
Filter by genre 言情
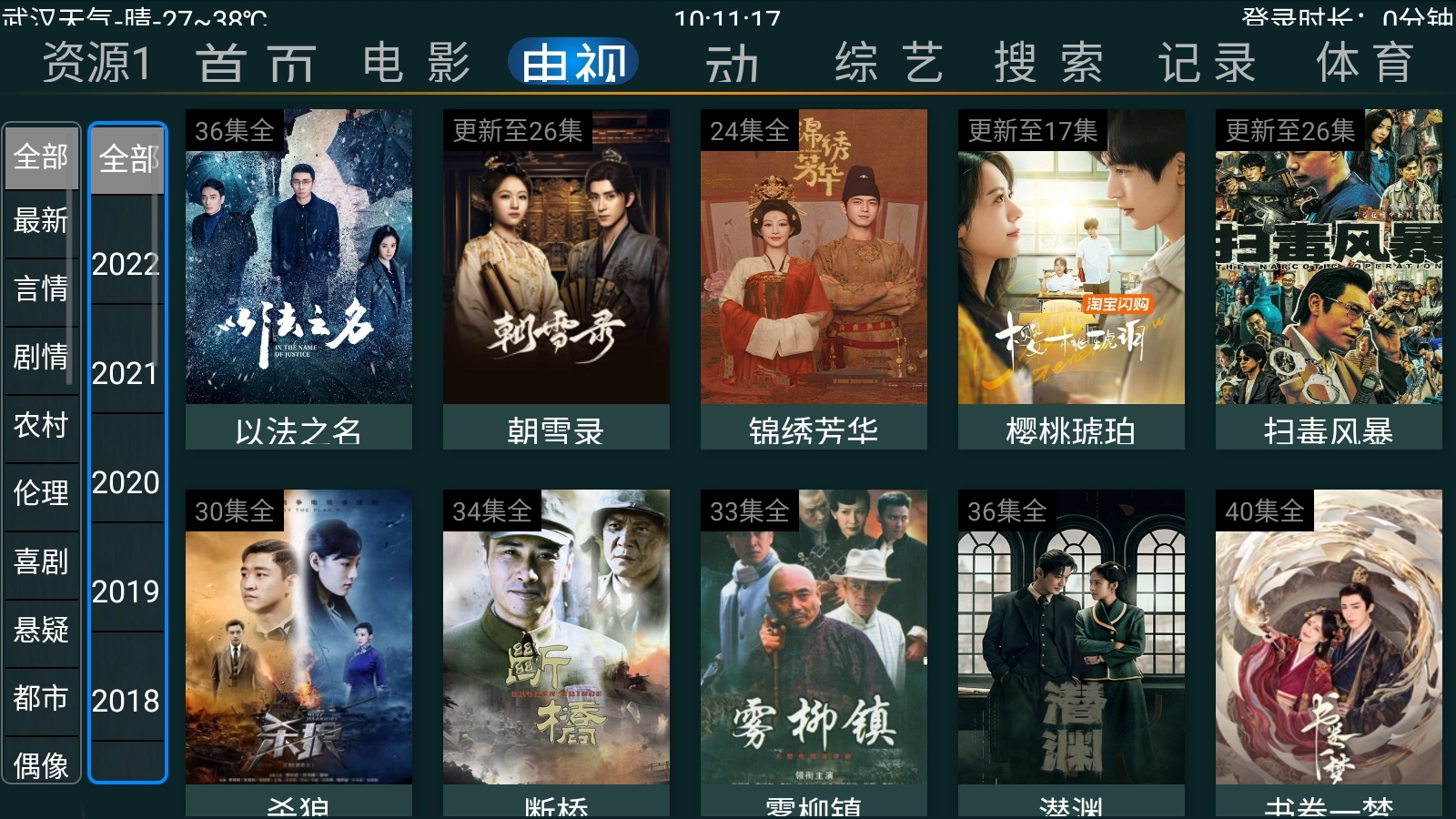click(41, 288)
